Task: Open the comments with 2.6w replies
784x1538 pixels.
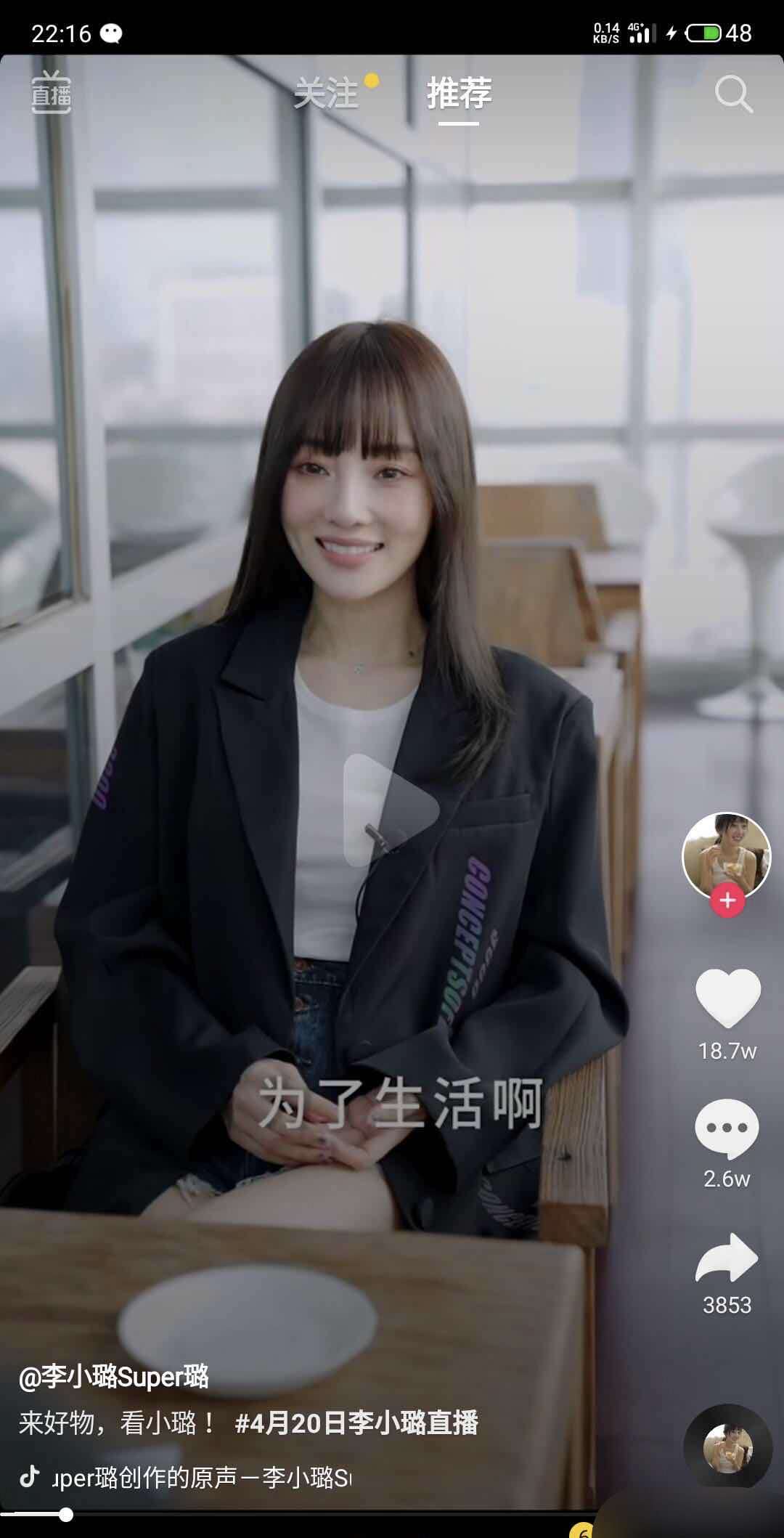Action: [x=727, y=1128]
